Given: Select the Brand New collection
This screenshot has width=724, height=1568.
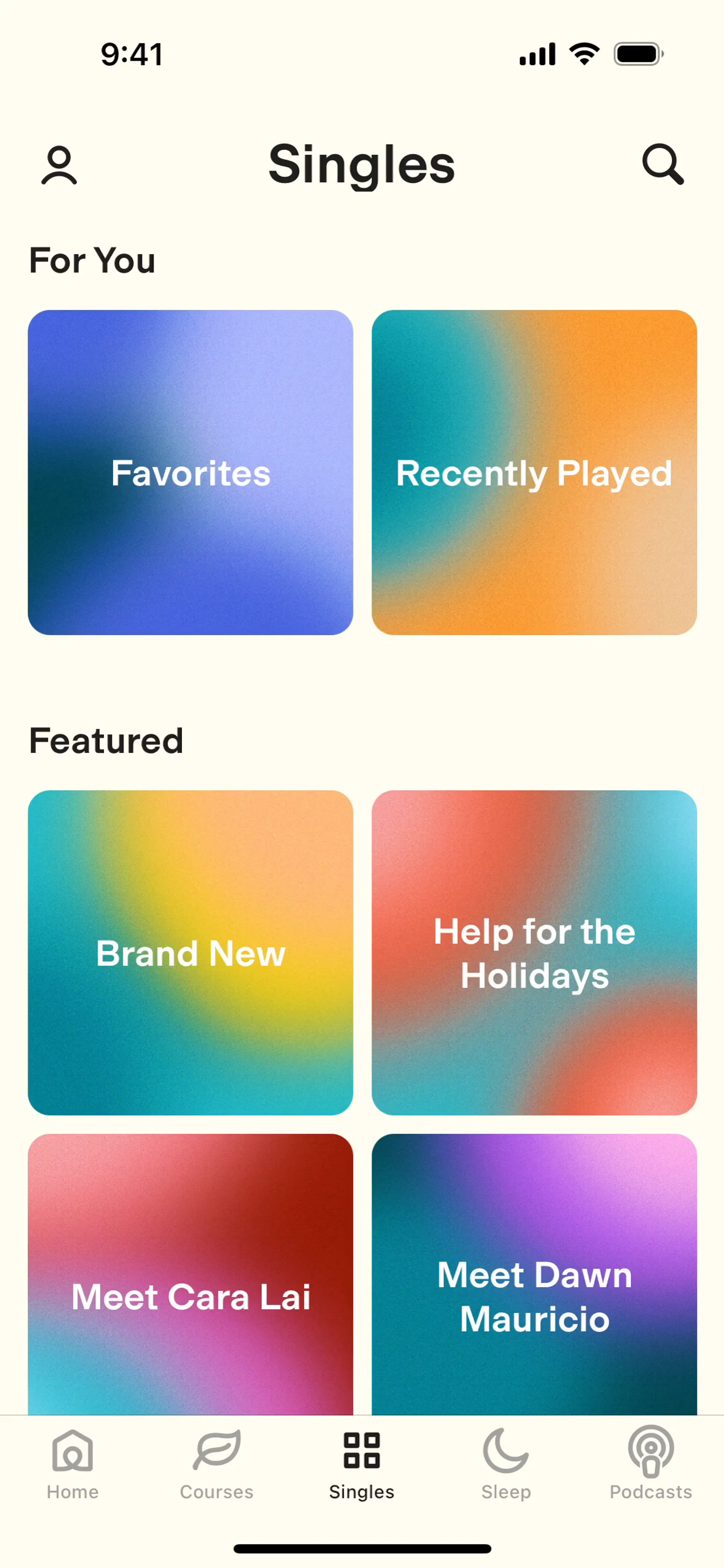Looking at the screenshot, I should (x=190, y=953).
